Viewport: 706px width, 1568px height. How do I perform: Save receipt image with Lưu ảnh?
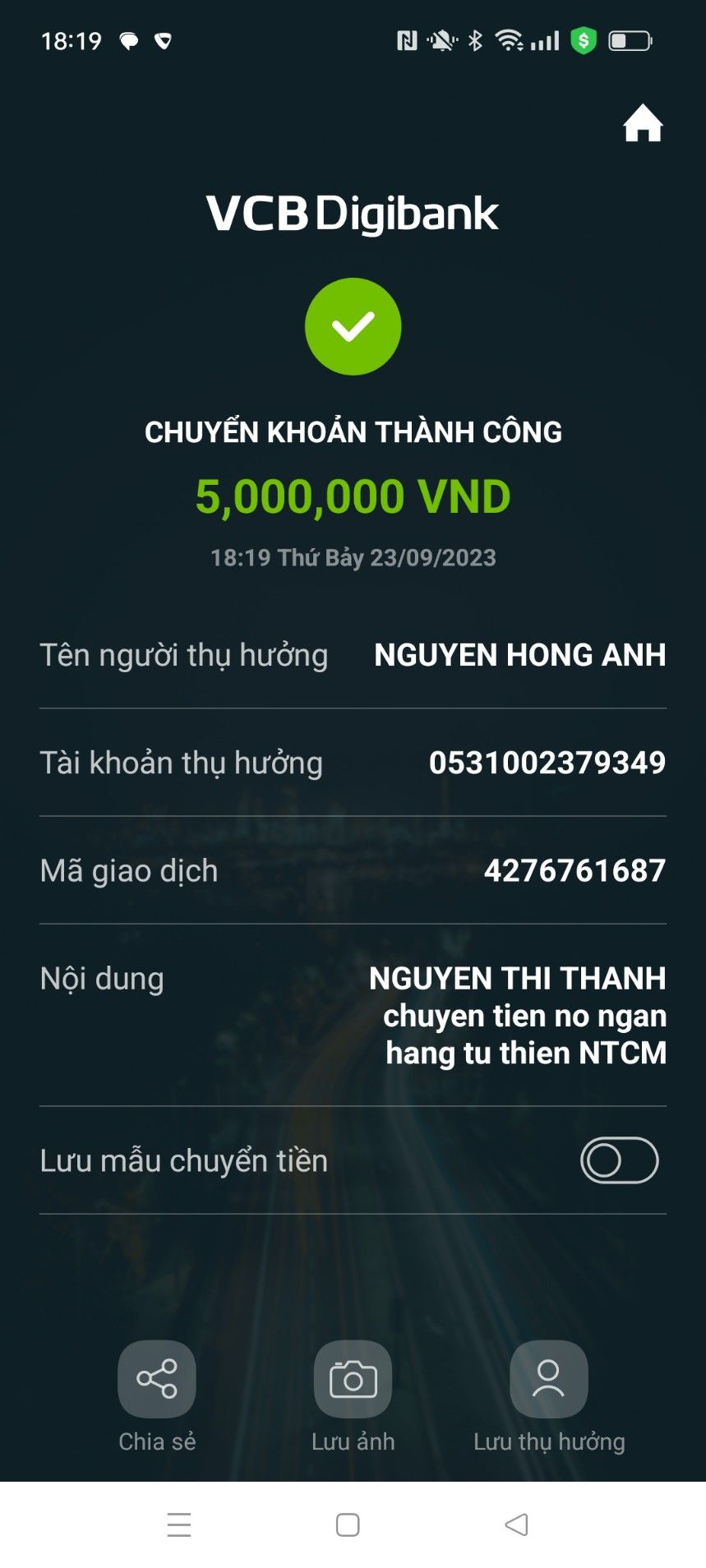pyautogui.click(x=353, y=1379)
